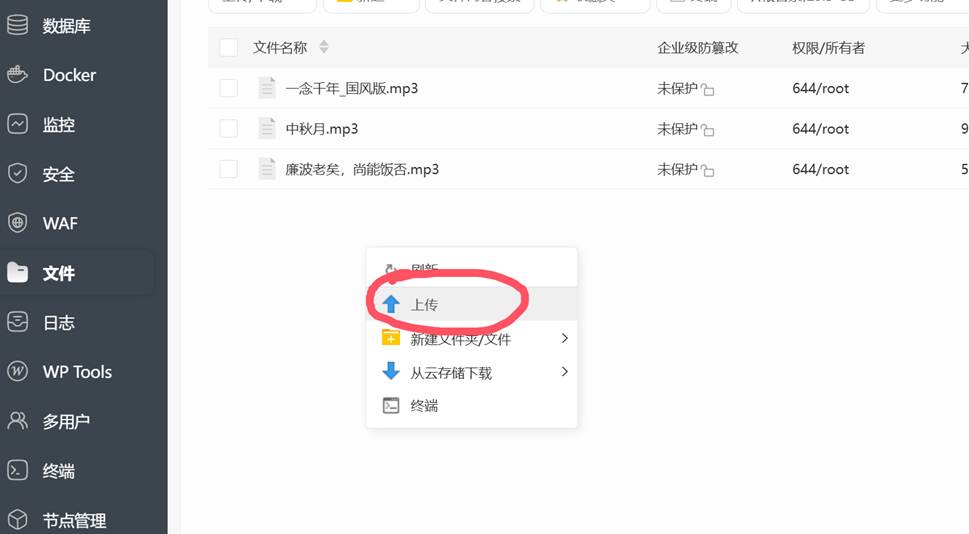Open 终端 in the left sidebar
Viewport: 969px width, 534px height.
(x=58, y=471)
